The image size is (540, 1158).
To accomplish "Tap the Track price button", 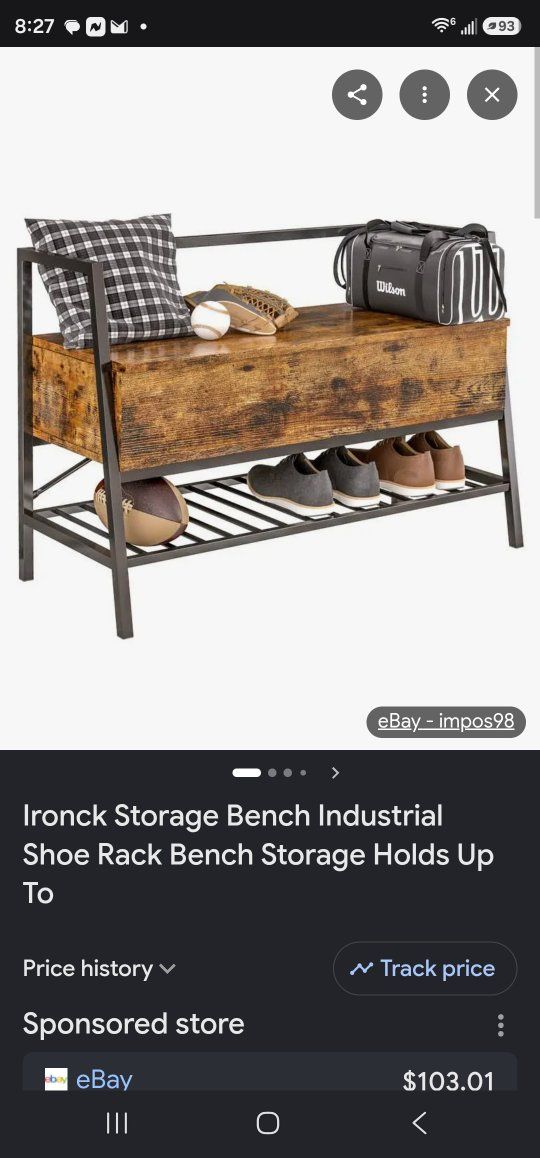I will [x=425, y=968].
